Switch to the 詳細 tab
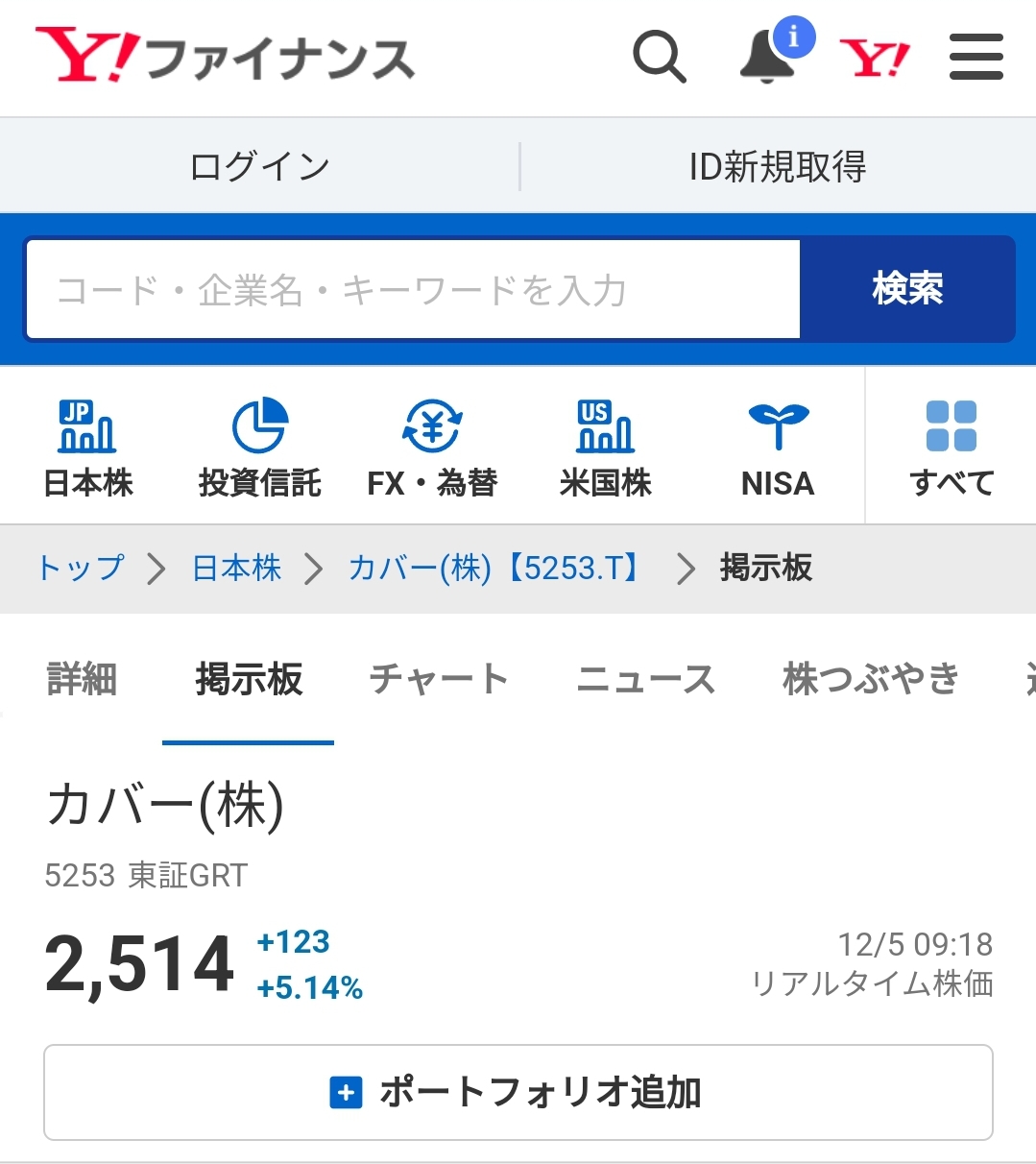The width and height of the screenshot is (1036, 1164). [83, 679]
